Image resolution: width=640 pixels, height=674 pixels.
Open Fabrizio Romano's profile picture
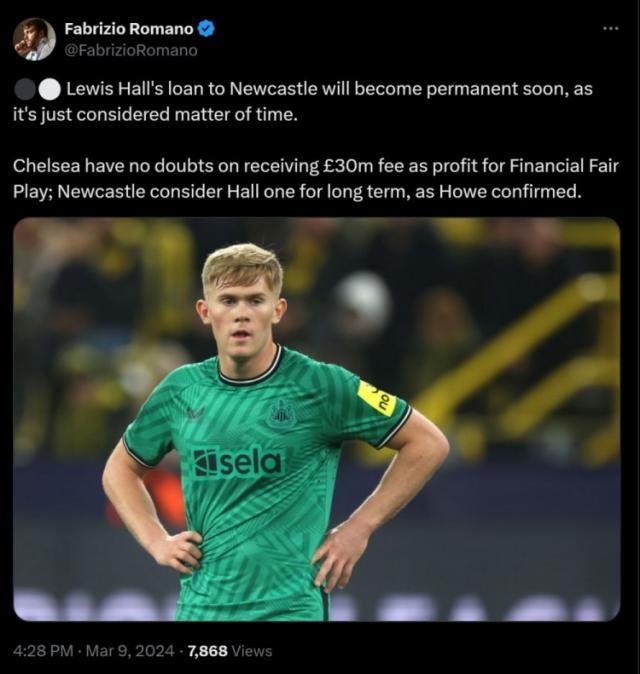[34, 39]
